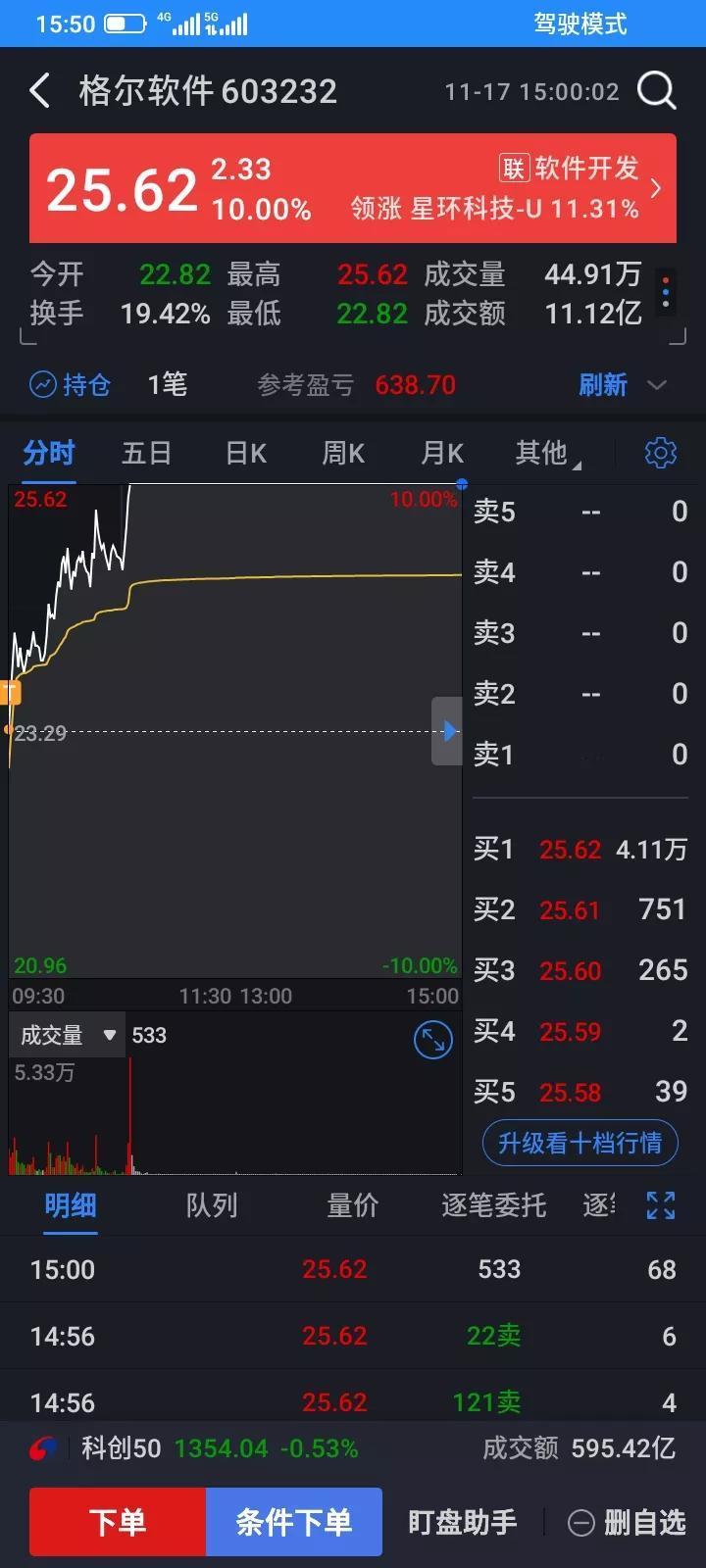Open chart settings via gear icon
The width and height of the screenshot is (706, 1568).
pyautogui.click(x=661, y=453)
